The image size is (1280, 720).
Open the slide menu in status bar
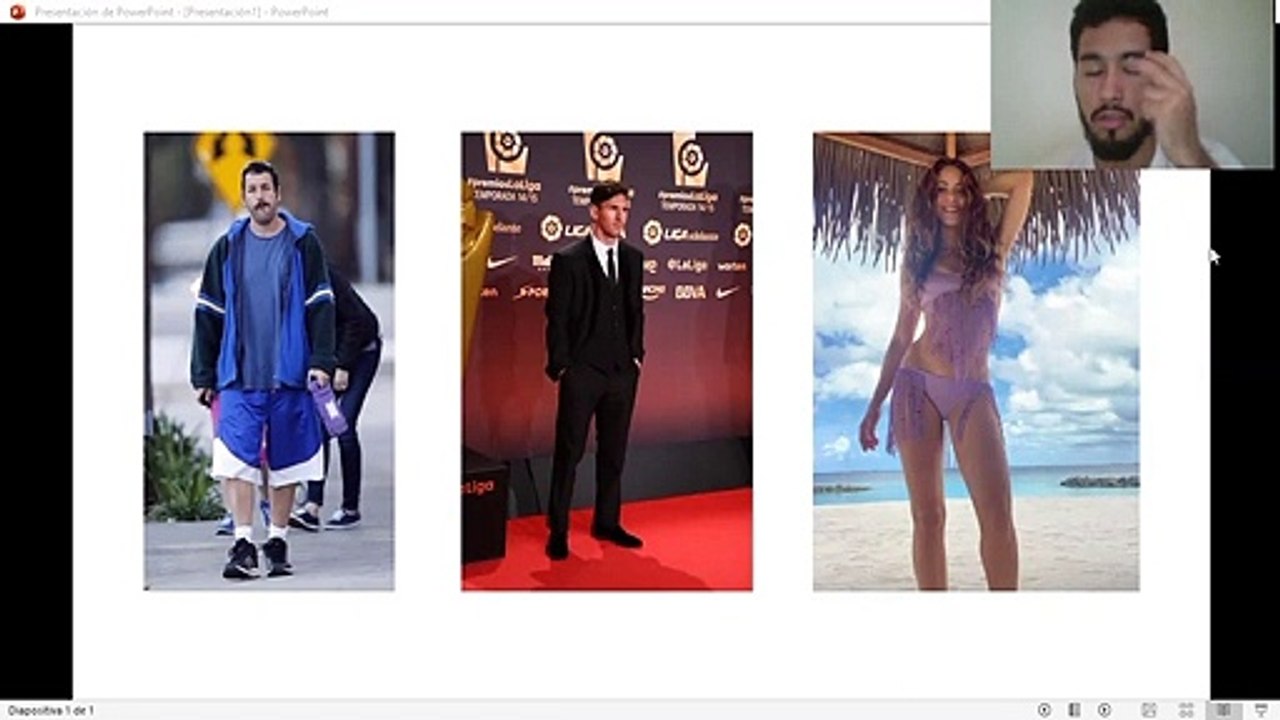pyautogui.click(x=1074, y=710)
